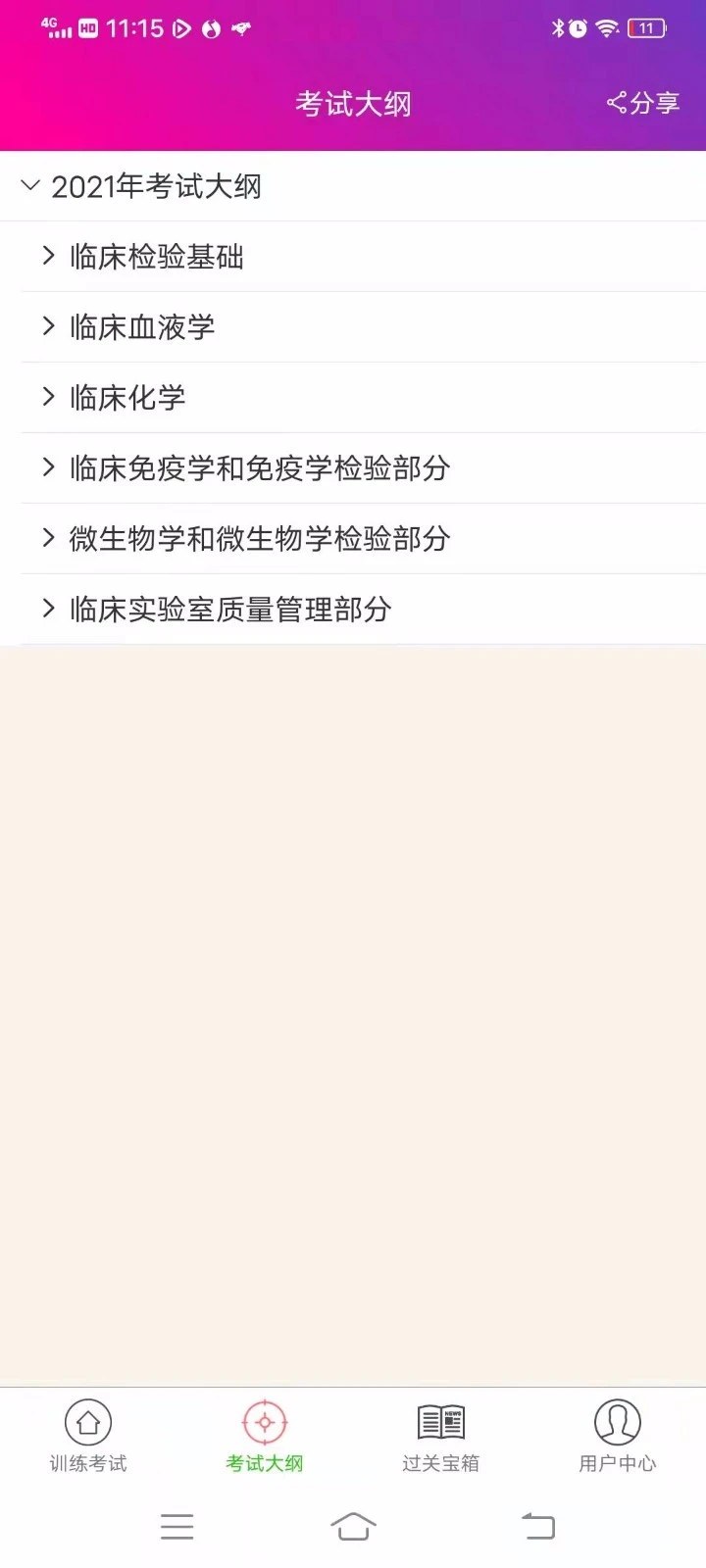Viewport: 706px width, 1568px height.
Task: Open the 用户中心 profile icon
Action: [617, 1421]
